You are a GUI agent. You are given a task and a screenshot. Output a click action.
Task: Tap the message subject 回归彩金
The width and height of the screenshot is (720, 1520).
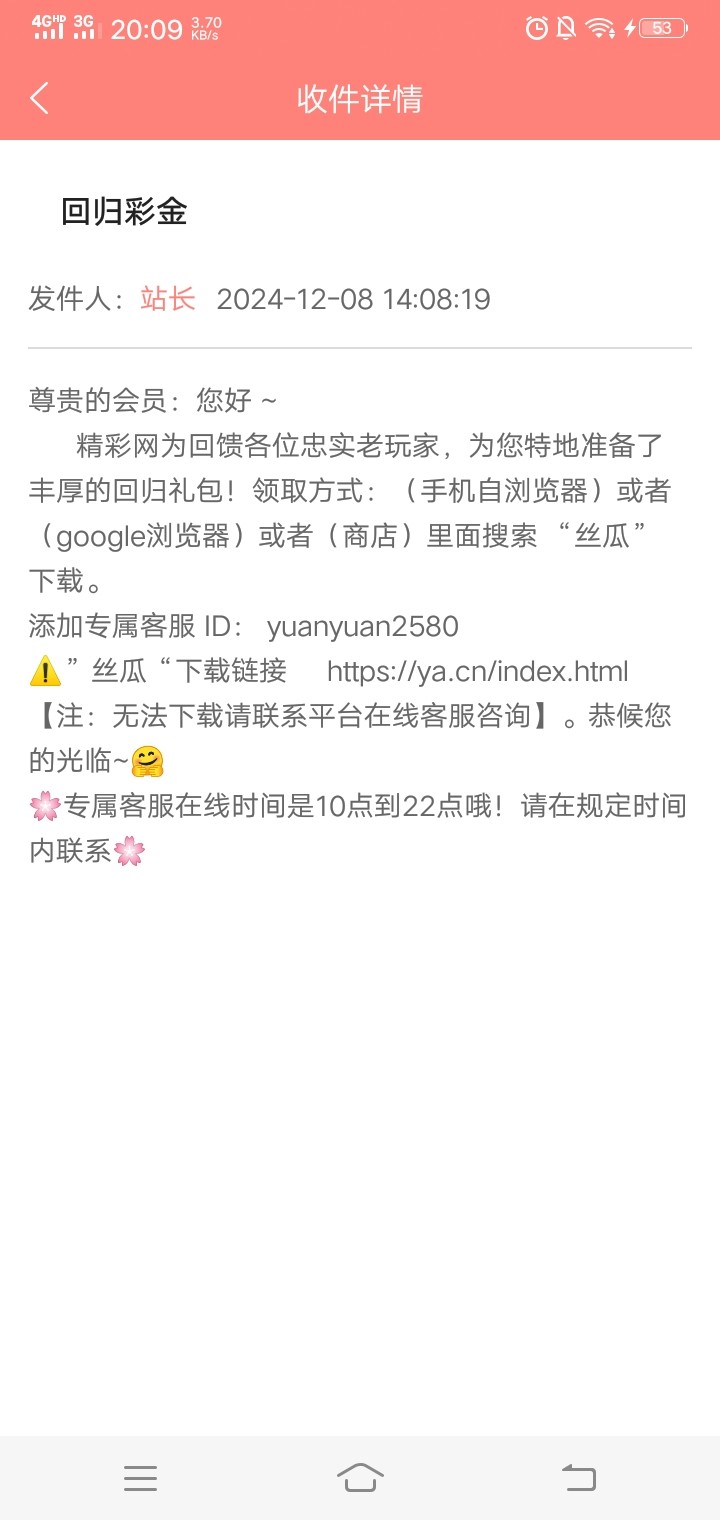(123, 212)
